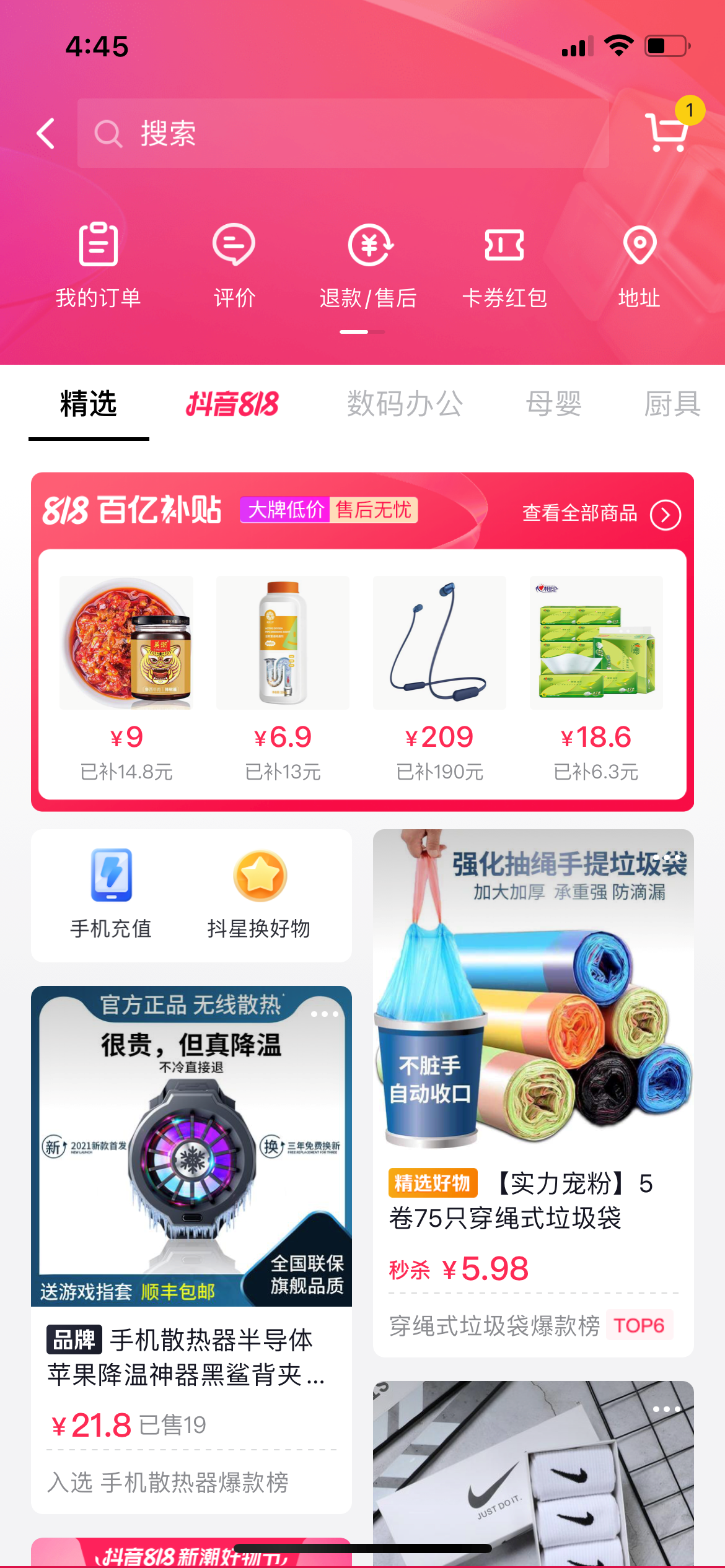Viewport: 725px width, 1568px height.
Task: Open the 穿绳式垃圾袋爆款榜 TOP6 ranking
Action: pos(530,1325)
